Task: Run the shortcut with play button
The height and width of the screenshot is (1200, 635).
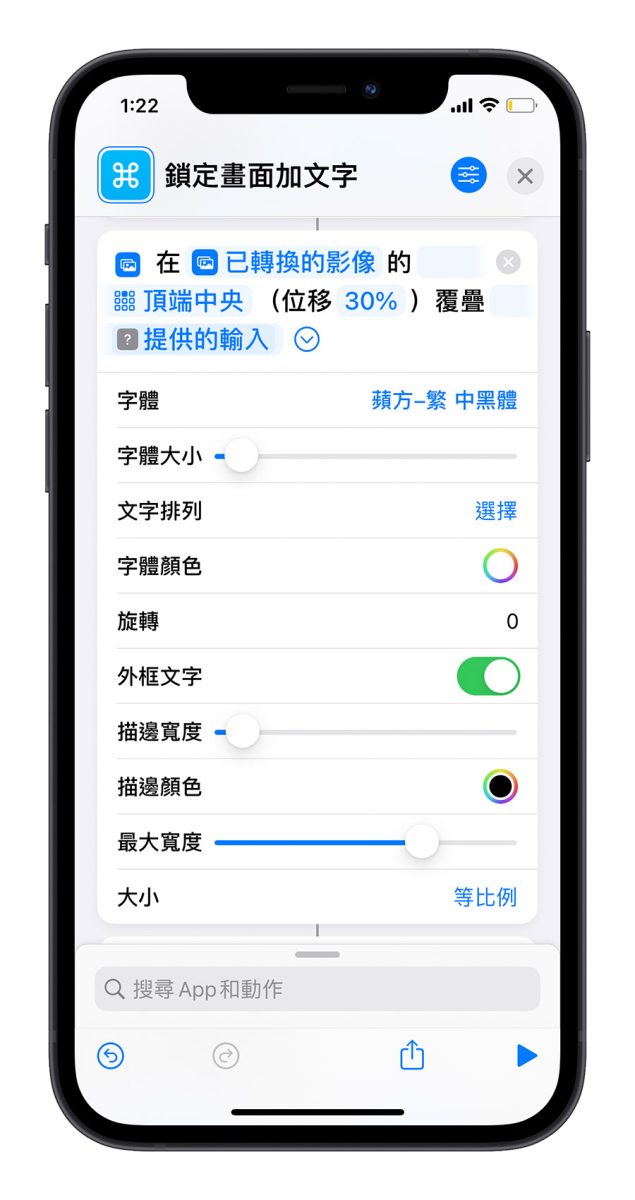Action: 526,1056
